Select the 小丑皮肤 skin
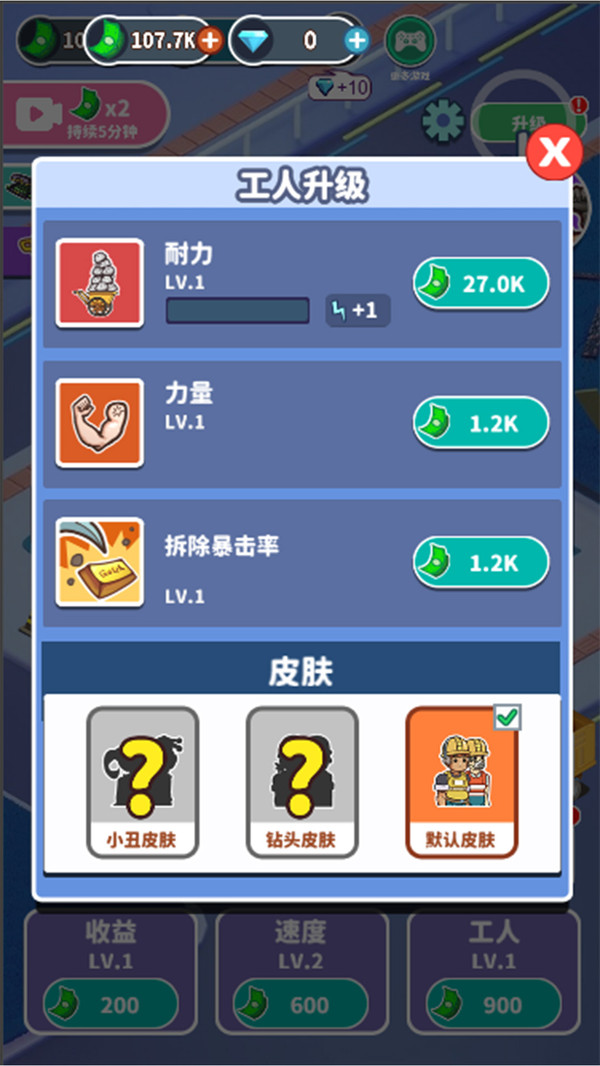 [142, 782]
